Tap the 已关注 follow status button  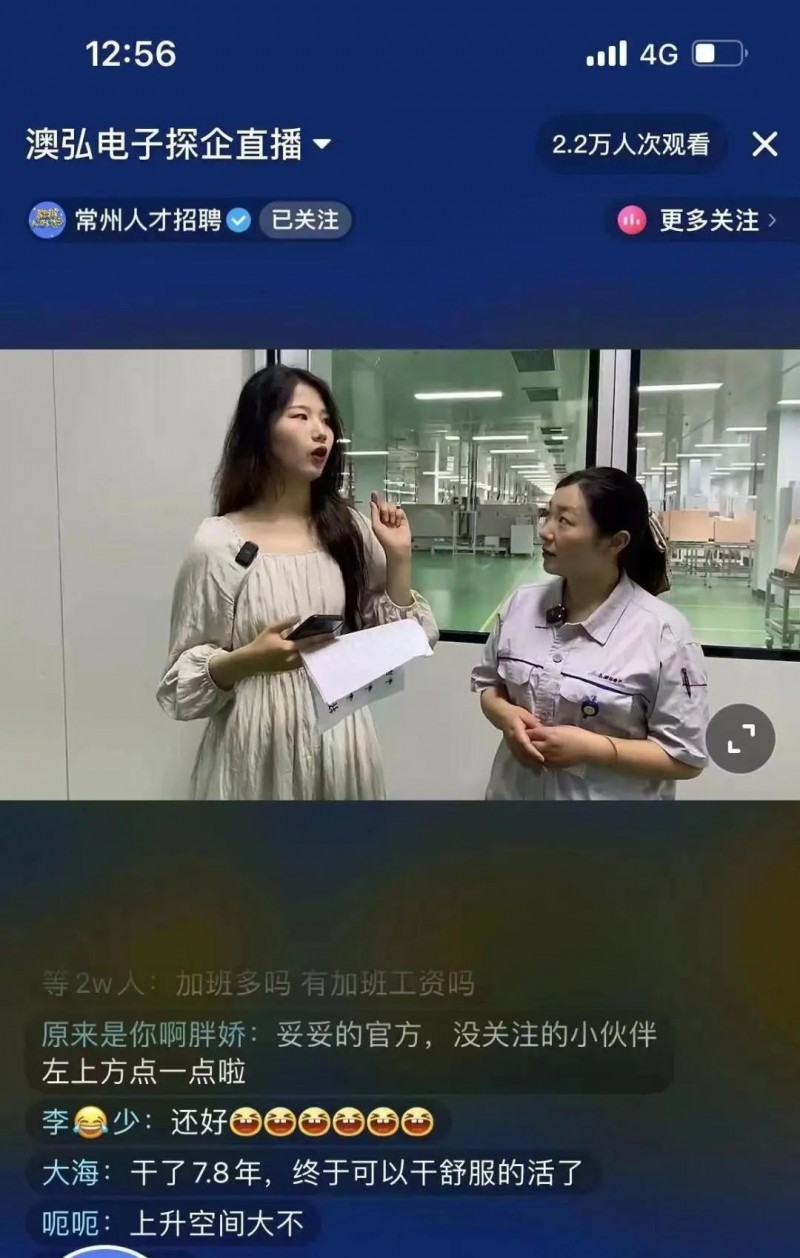[x=305, y=220]
